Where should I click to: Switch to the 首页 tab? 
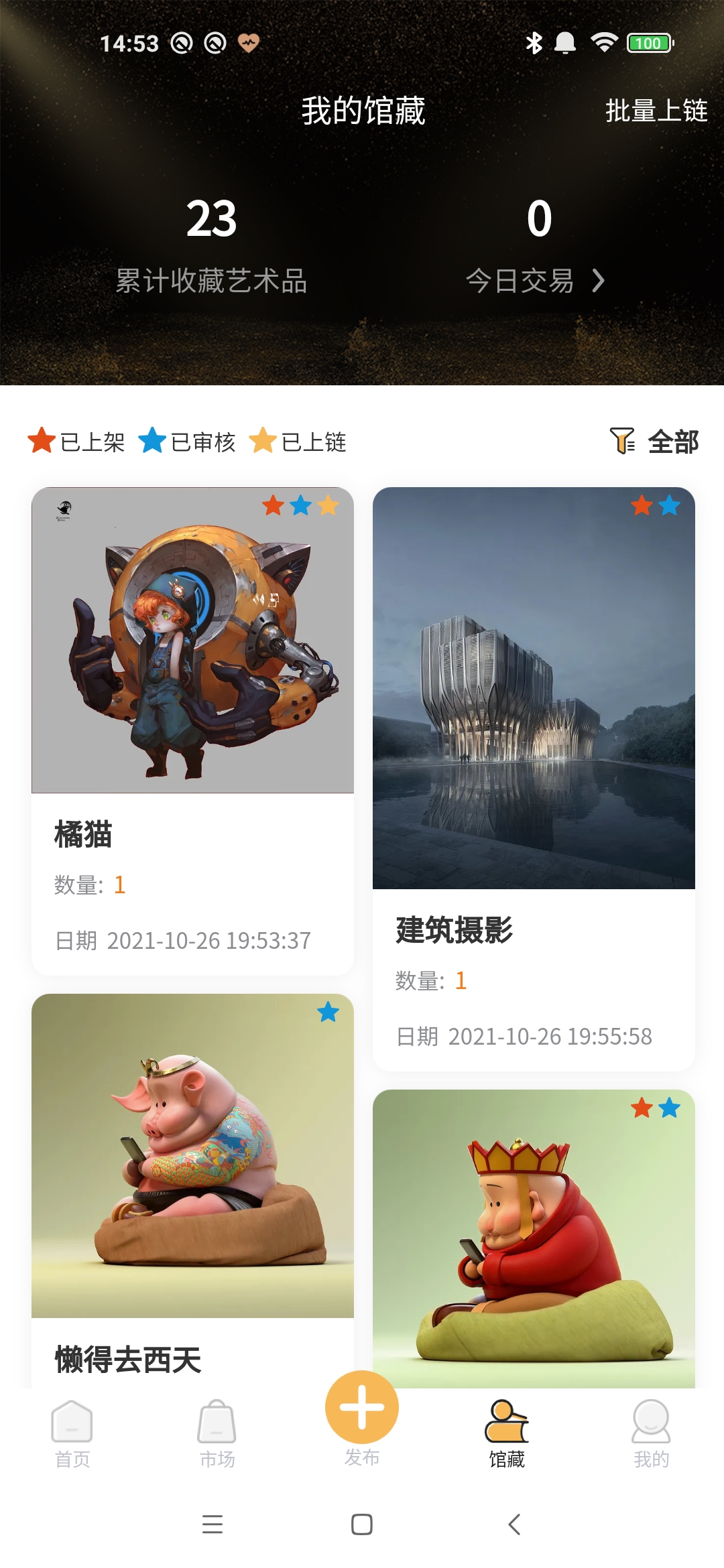(72, 1434)
